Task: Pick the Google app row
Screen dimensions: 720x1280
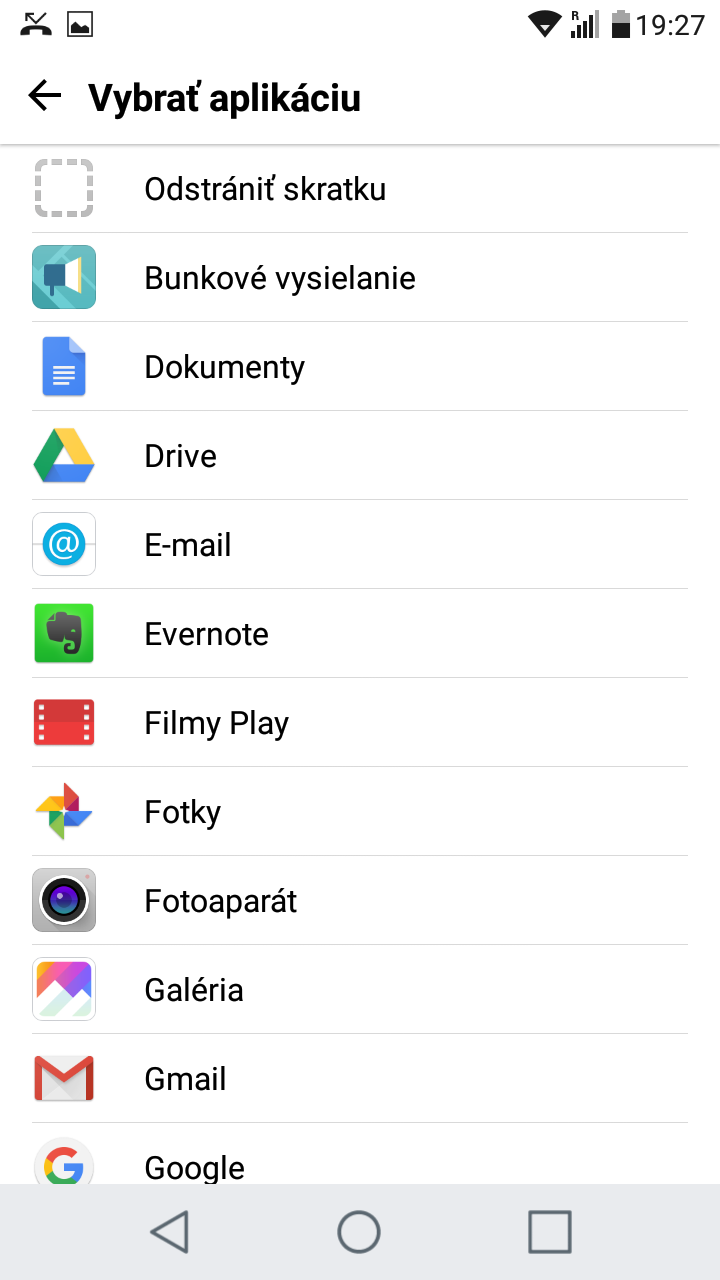Action: click(360, 1154)
